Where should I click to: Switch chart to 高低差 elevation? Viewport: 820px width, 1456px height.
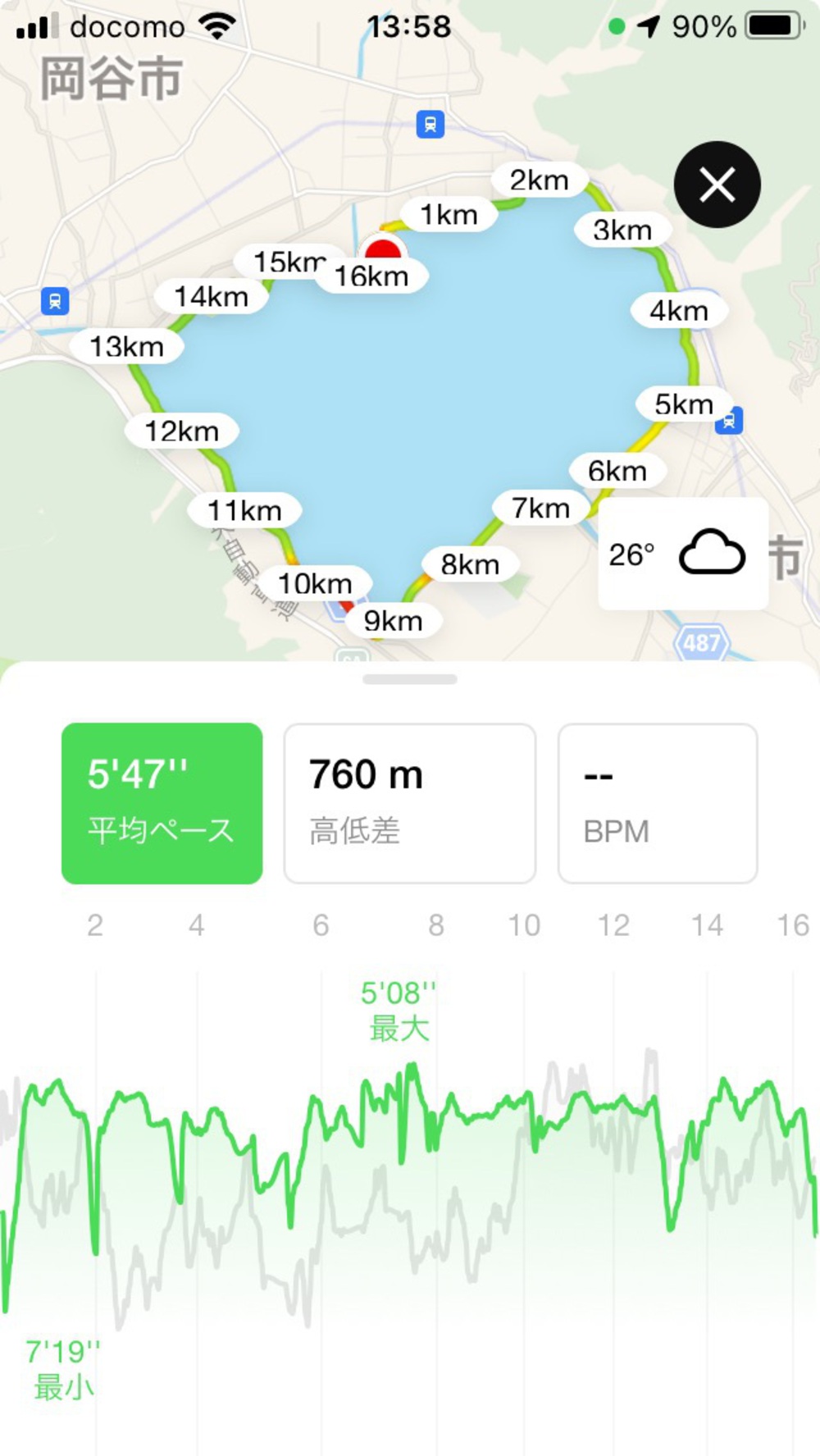coord(409,802)
